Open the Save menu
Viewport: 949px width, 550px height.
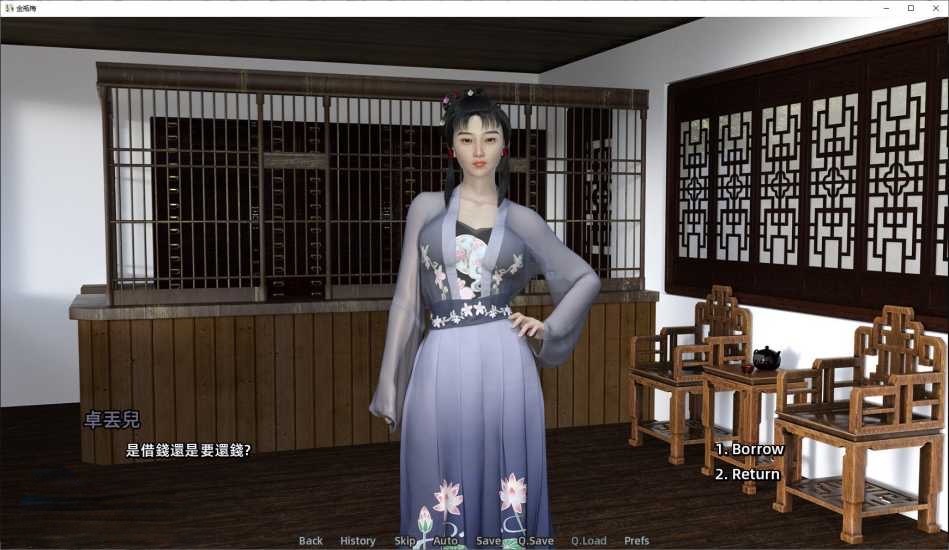(488, 541)
